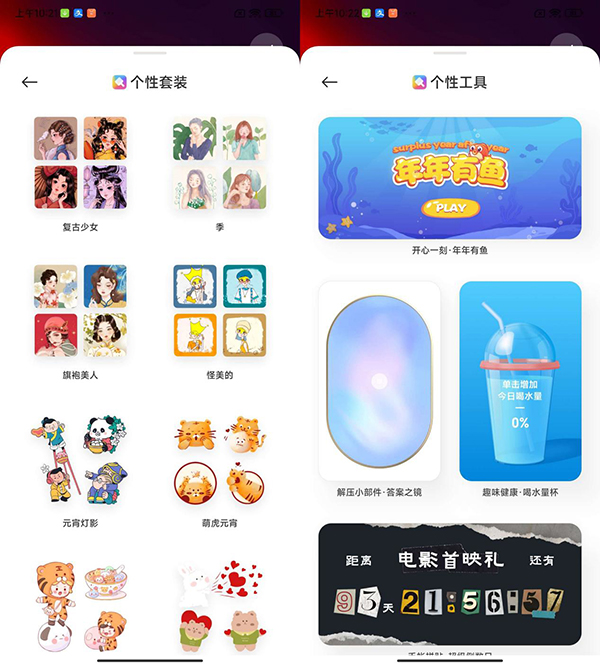Go back from the 个性套装 page
This screenshot has height=667, width=600.
[x=30, y=82]
